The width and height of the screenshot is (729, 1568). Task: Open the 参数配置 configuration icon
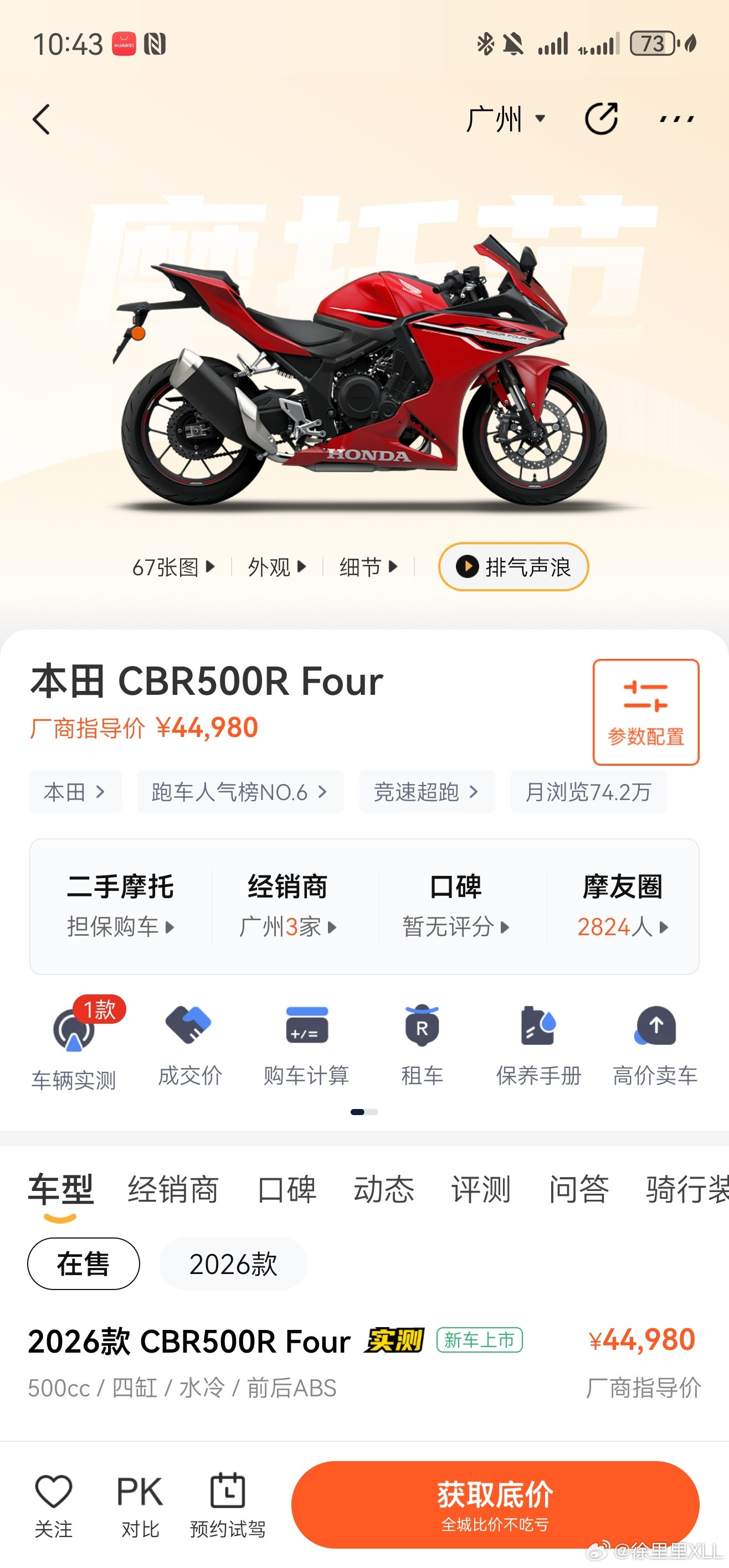point(645,712)
